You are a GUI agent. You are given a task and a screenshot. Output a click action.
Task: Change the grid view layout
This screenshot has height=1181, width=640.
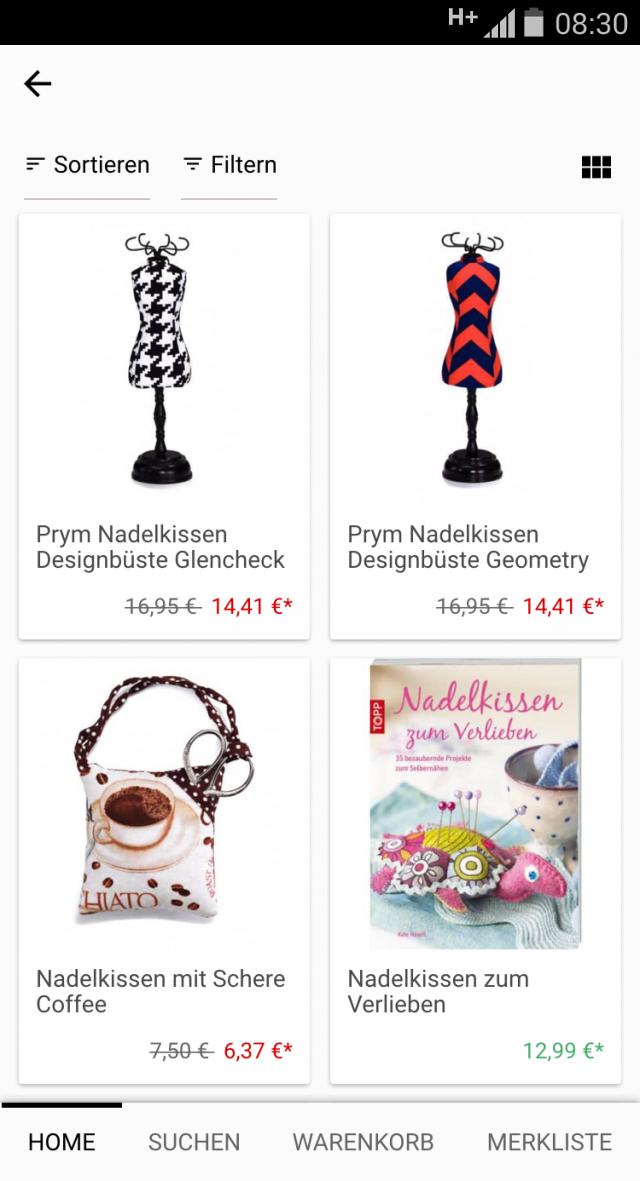coord(596,167)
